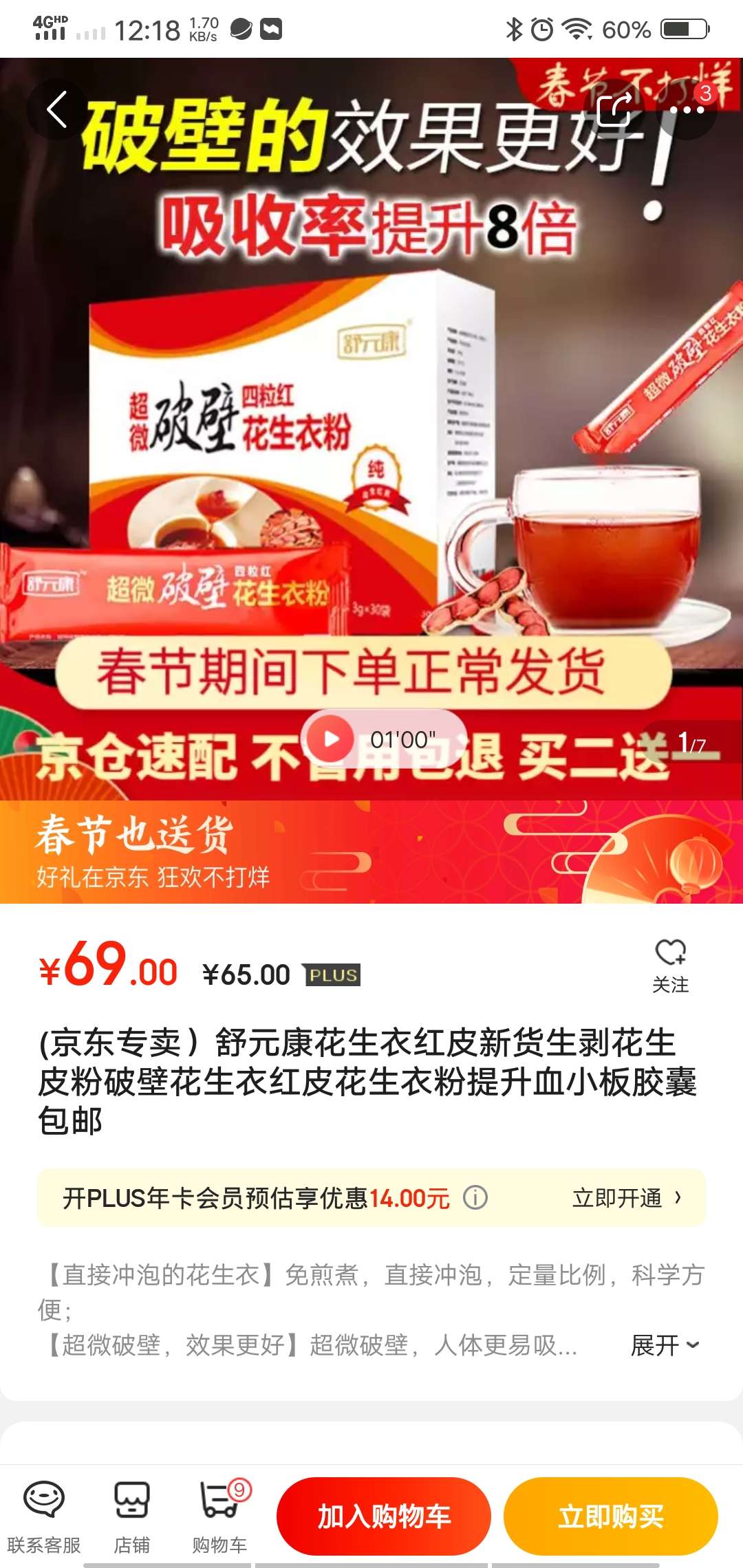Add item to cart with 加入购物车
Image resolution: width=743 pixels, height=1568 pixels.
point(383,1516)
